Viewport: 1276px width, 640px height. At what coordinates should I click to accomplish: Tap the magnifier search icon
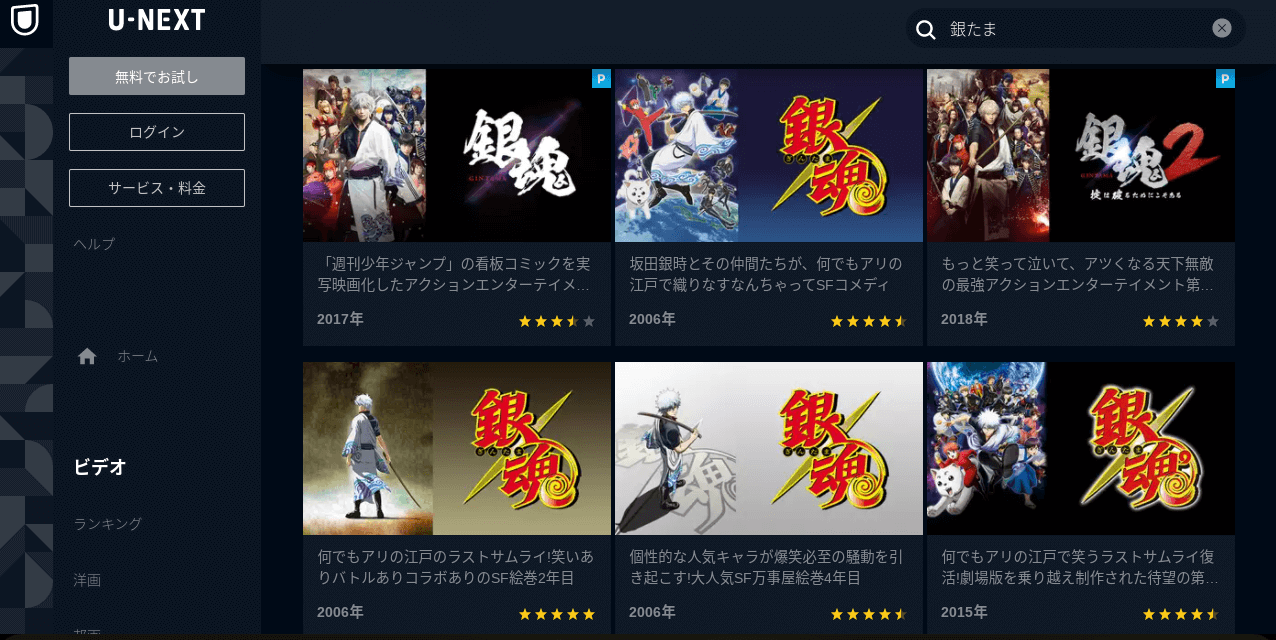(x=926, y=29)
